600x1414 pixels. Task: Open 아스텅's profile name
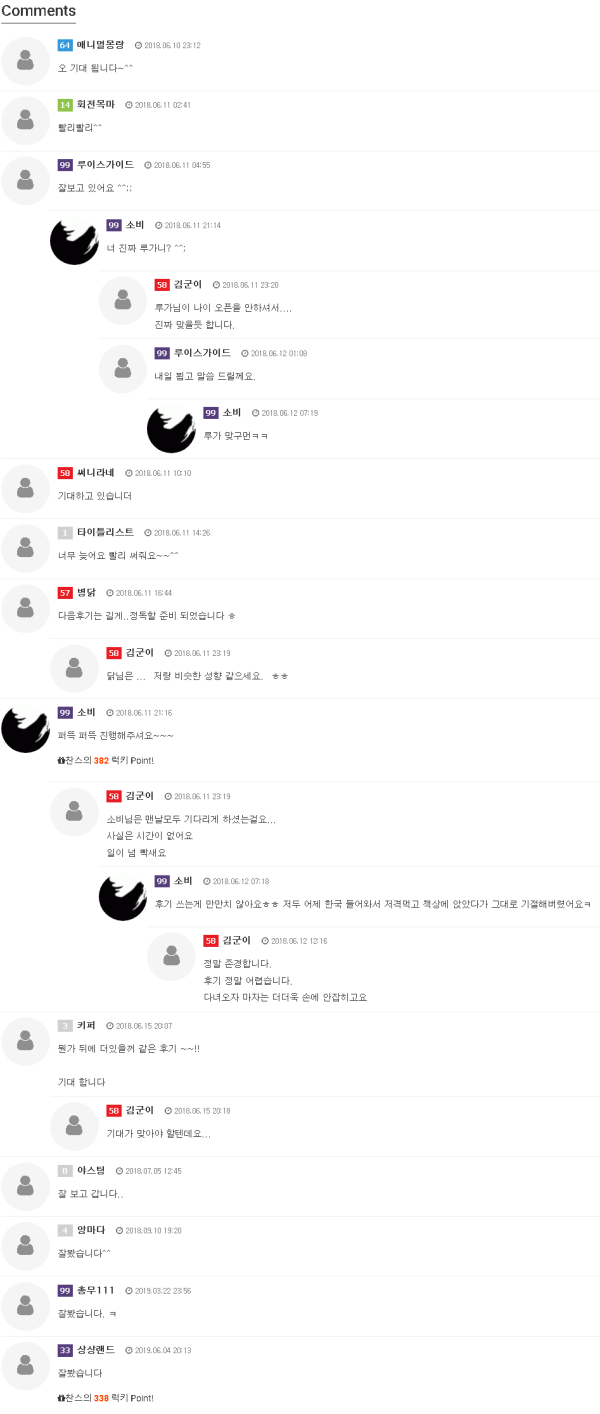click(91, 1170)
